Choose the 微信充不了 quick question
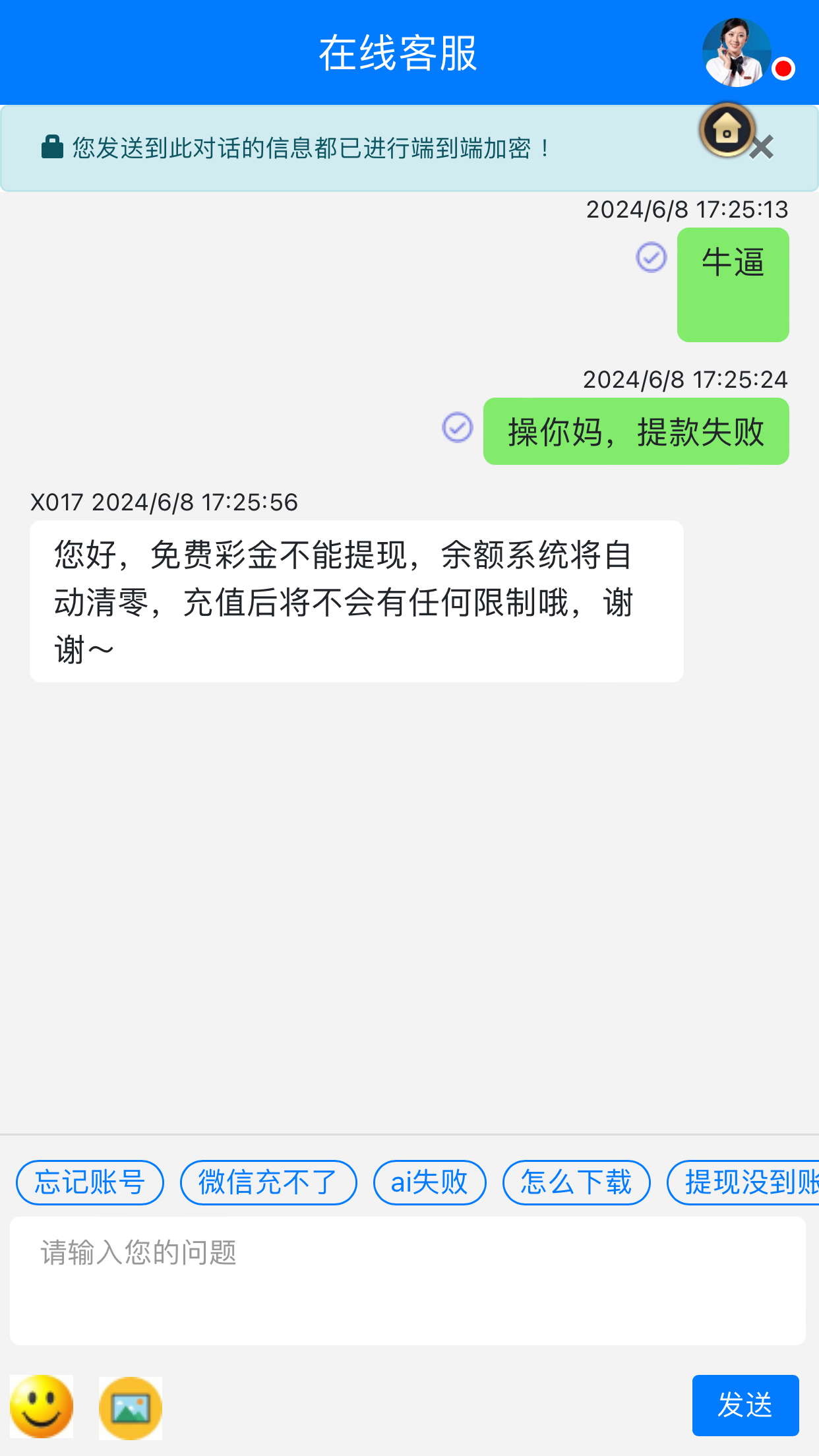 click(x=268, y=1182)
